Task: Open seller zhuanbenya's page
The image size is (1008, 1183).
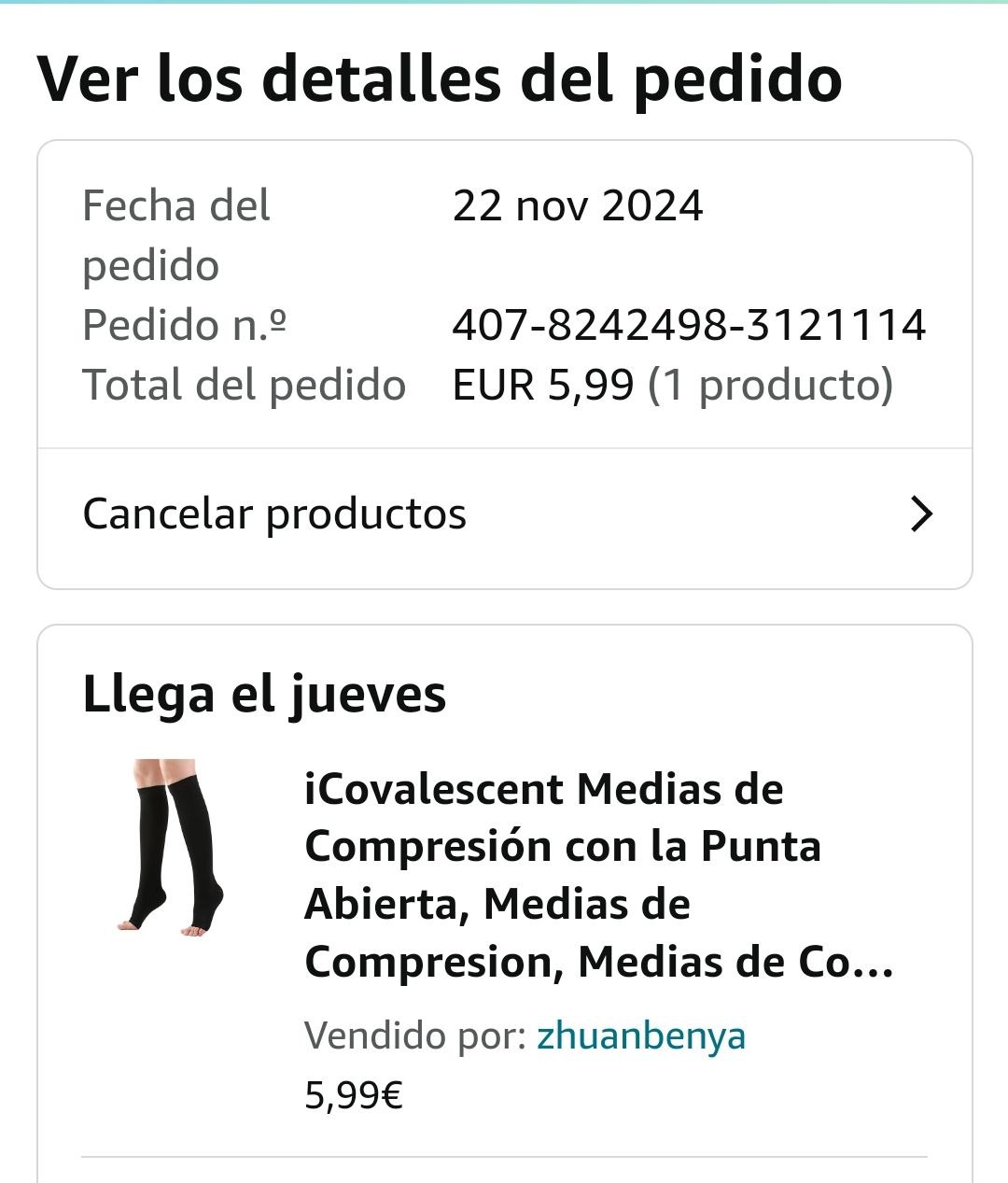Action: pos(641,1035)
